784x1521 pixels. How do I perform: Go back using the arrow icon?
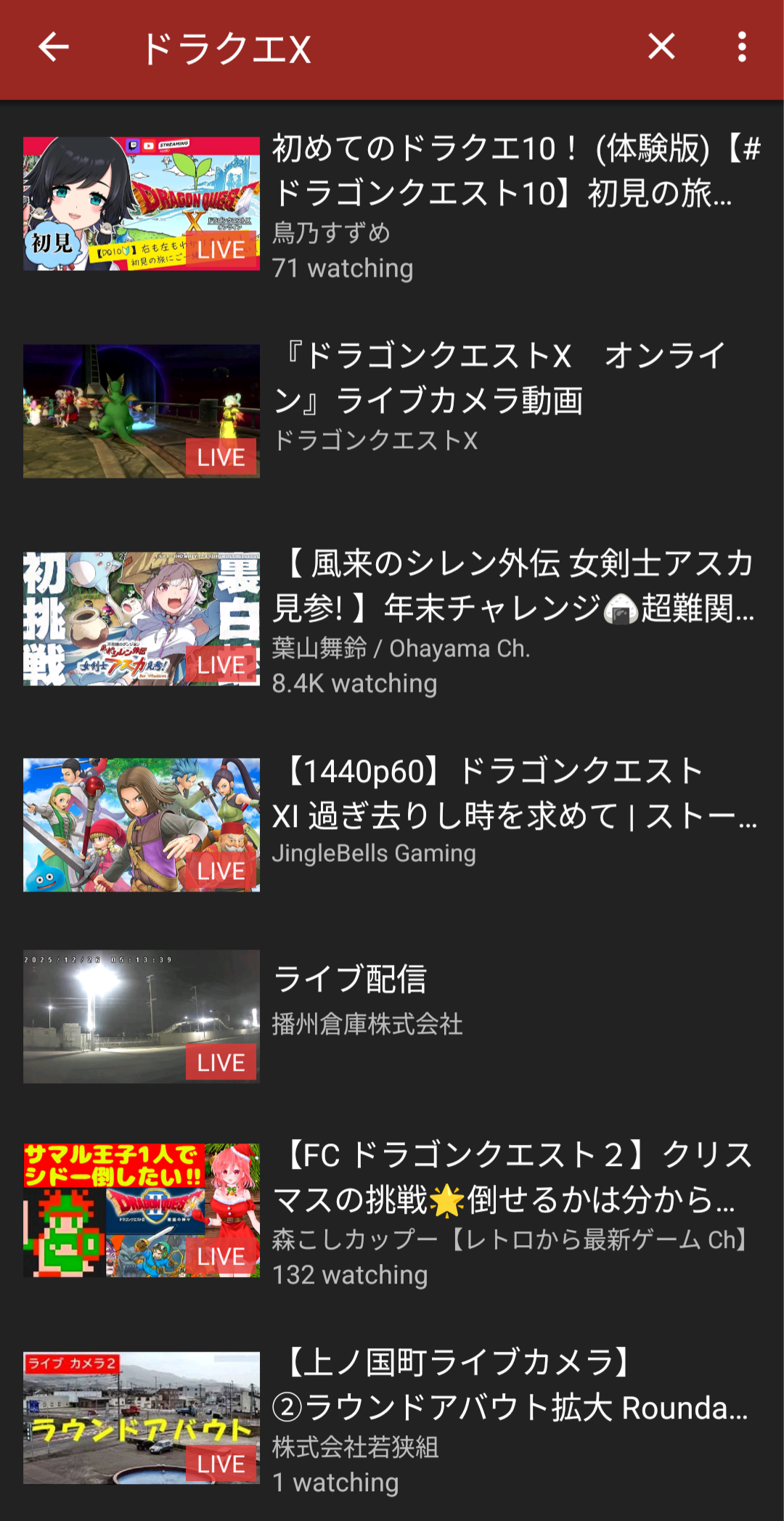point(53,48)
